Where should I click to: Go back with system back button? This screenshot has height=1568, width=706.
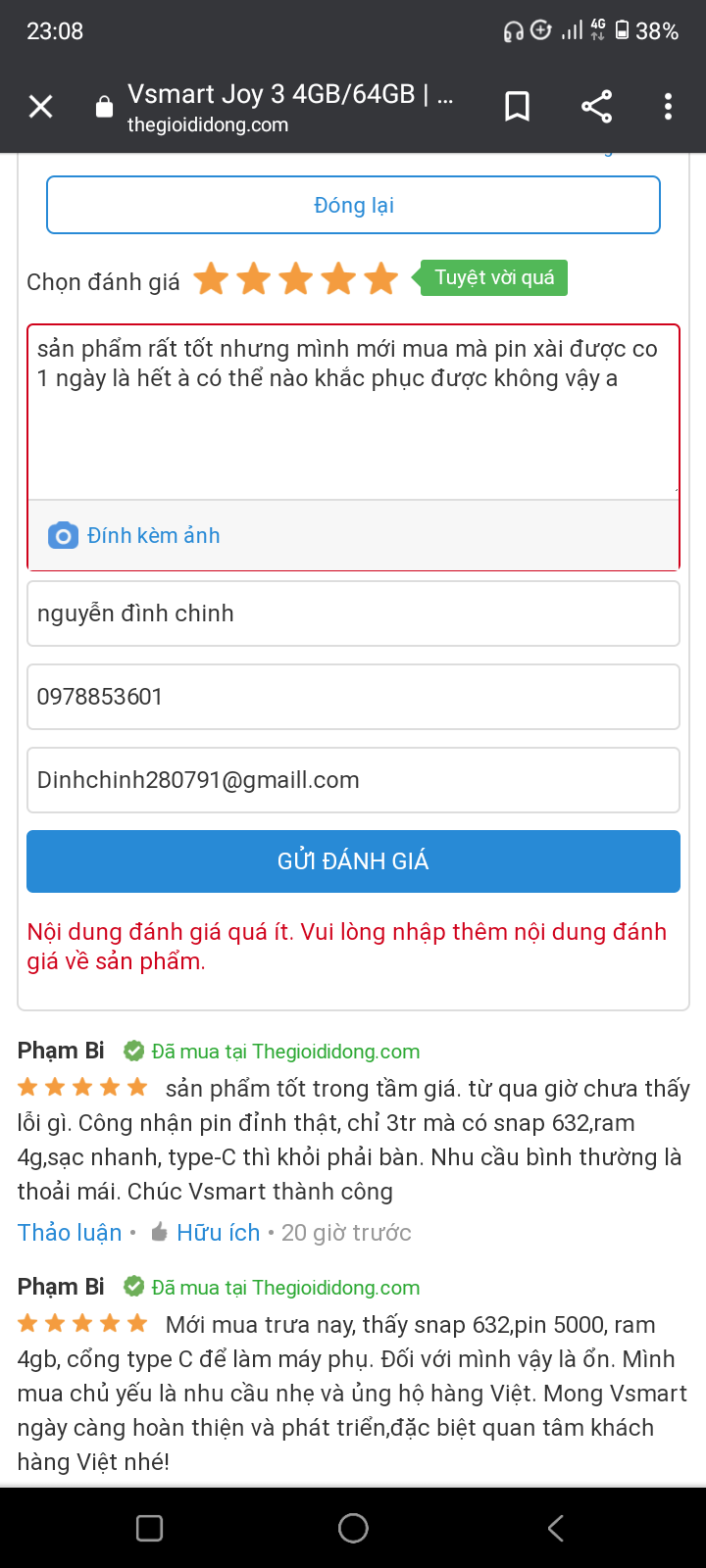click(x=556, y=1528)
